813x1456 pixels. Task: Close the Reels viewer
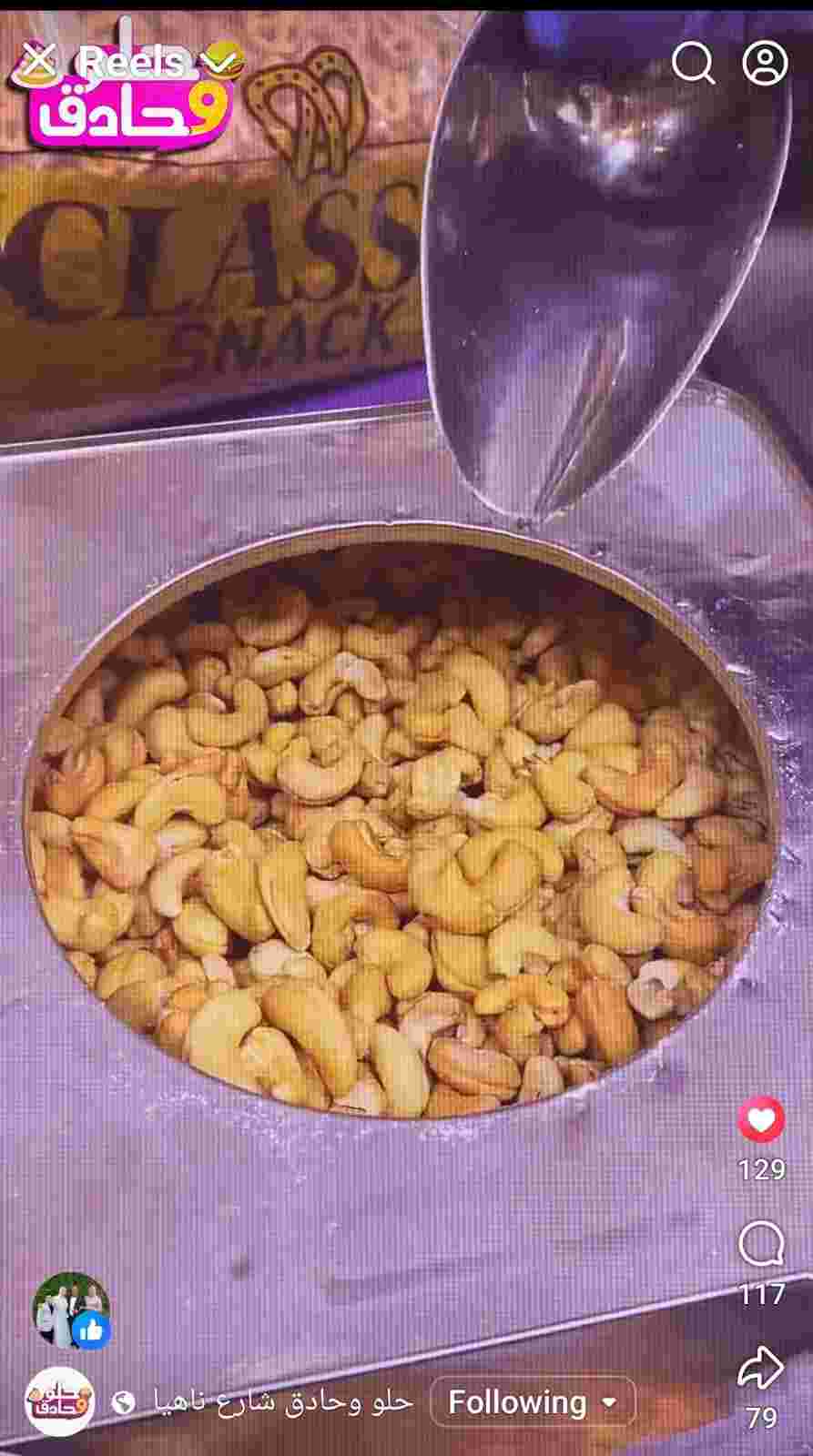click(x=38, y=61)
